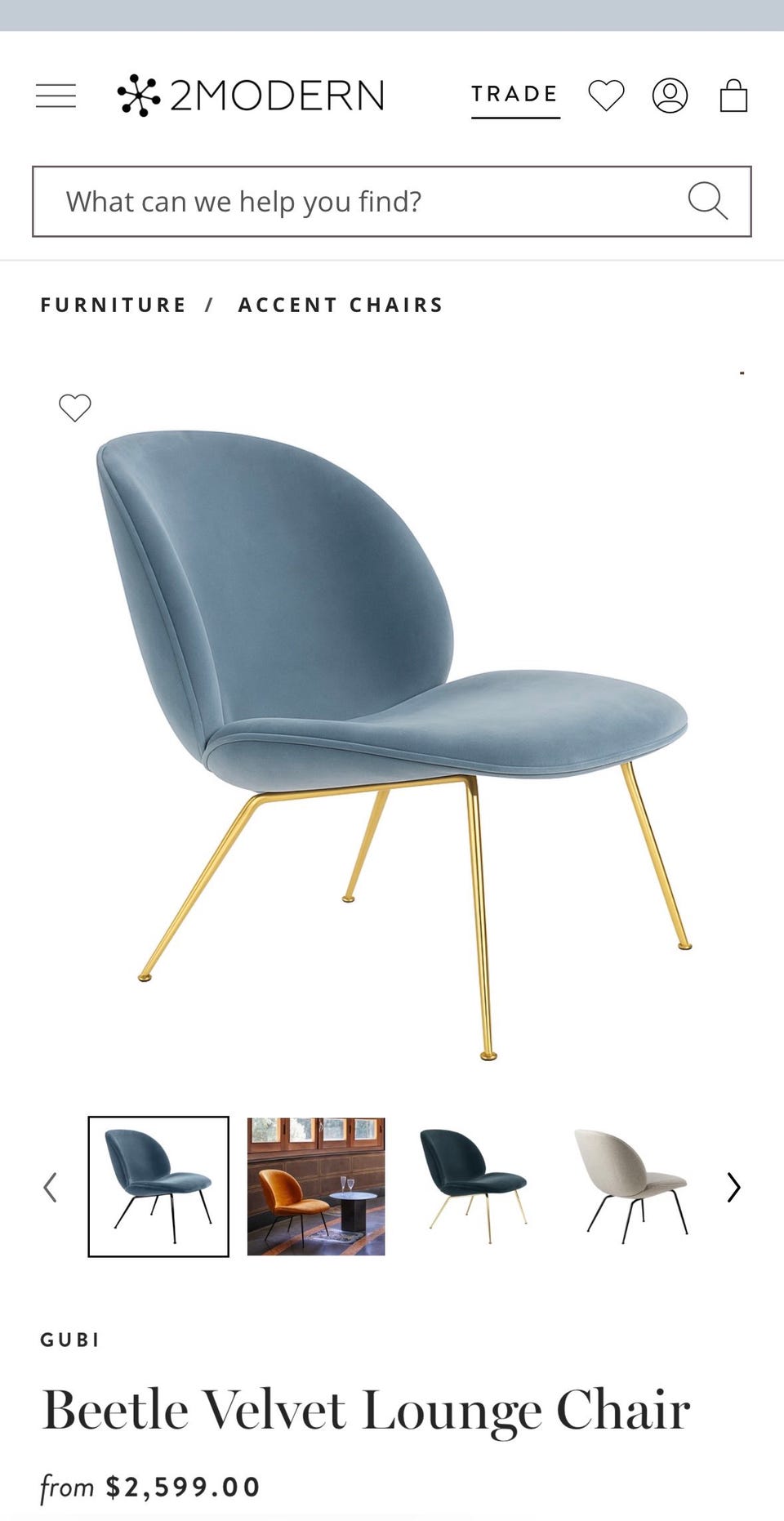Click the 2MODERN asterisk-shaped logo mark
Screen dimensions: 784x1521
[139, 95]
